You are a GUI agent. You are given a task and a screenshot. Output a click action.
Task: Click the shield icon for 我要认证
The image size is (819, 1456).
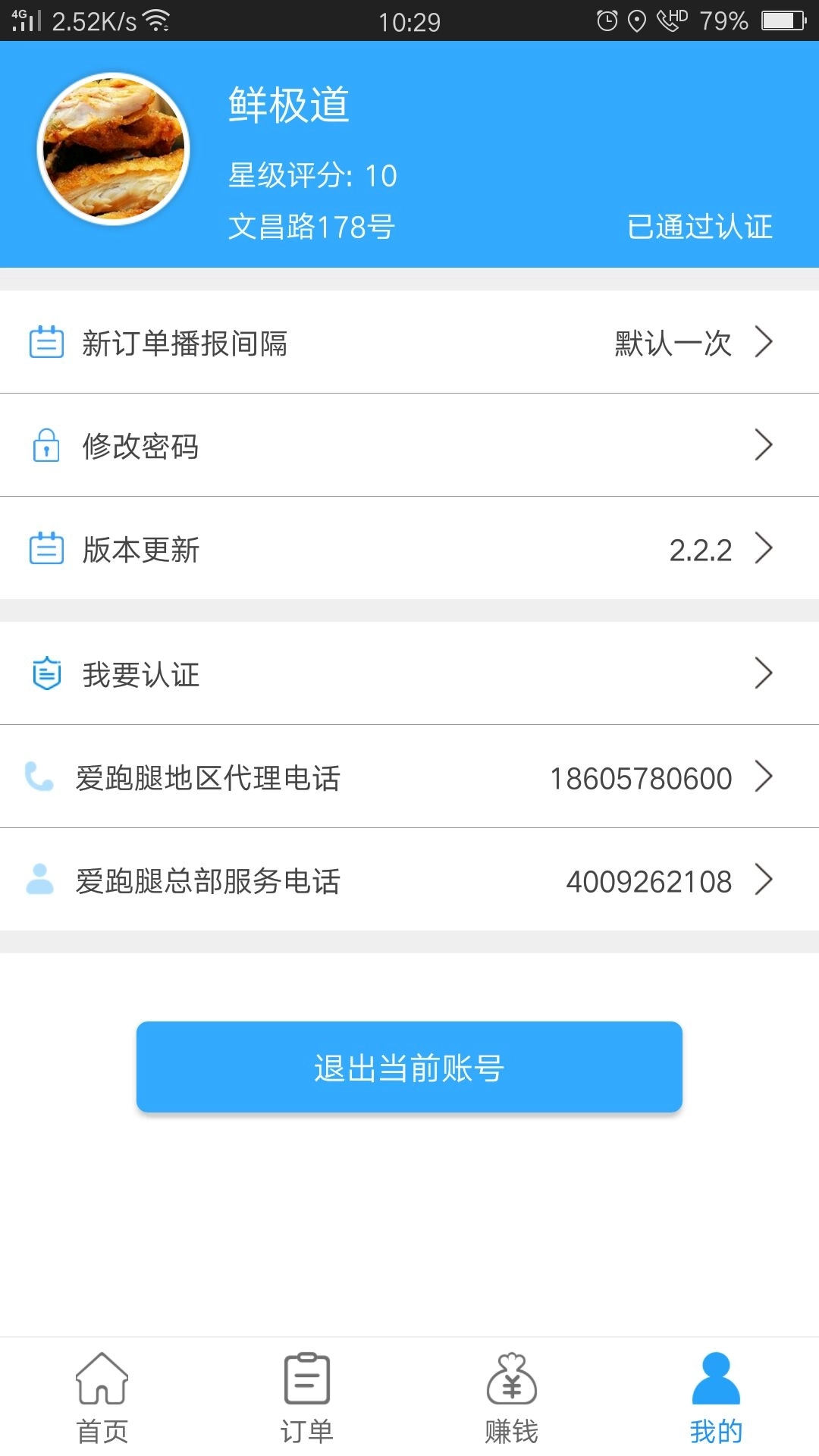coord(45,675)
